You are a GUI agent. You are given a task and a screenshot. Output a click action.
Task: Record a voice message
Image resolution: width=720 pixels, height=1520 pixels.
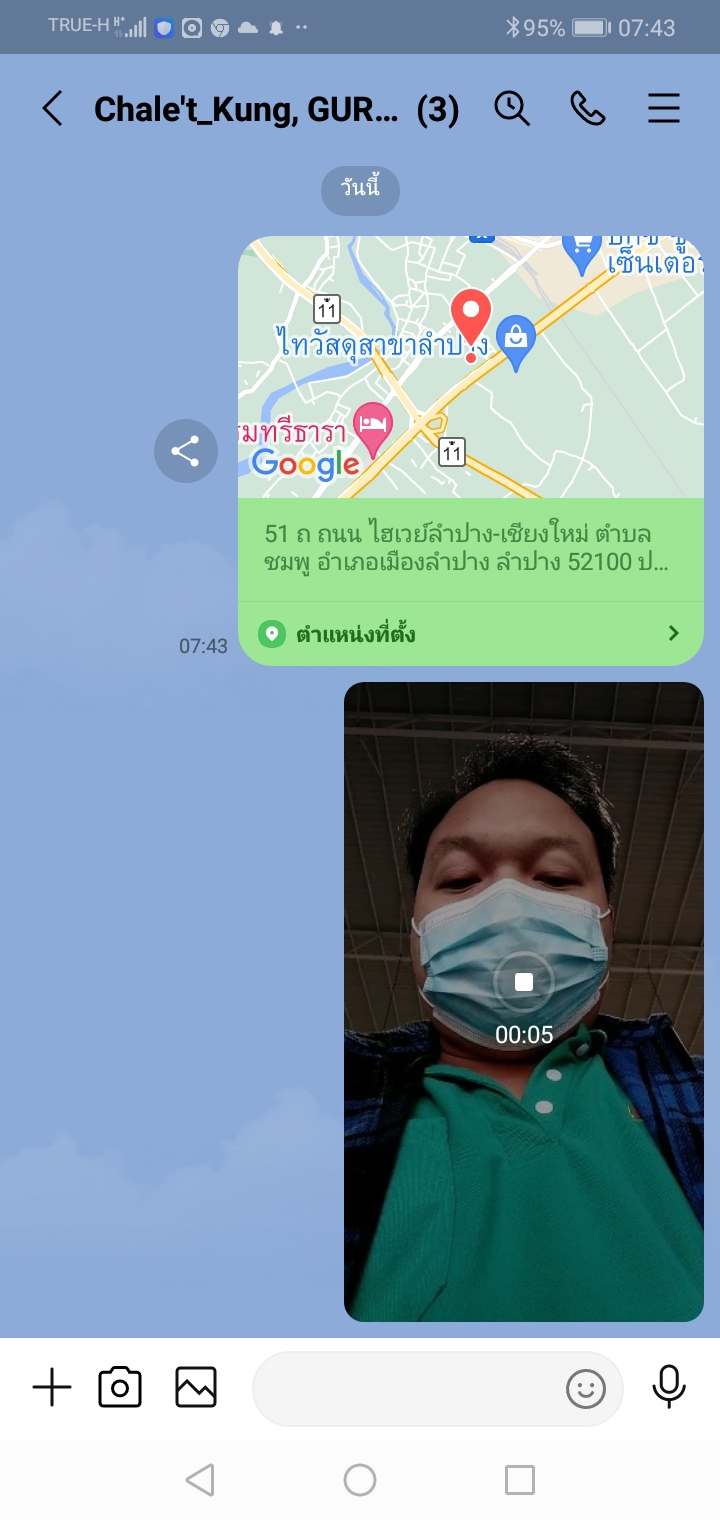(669, 1386)
